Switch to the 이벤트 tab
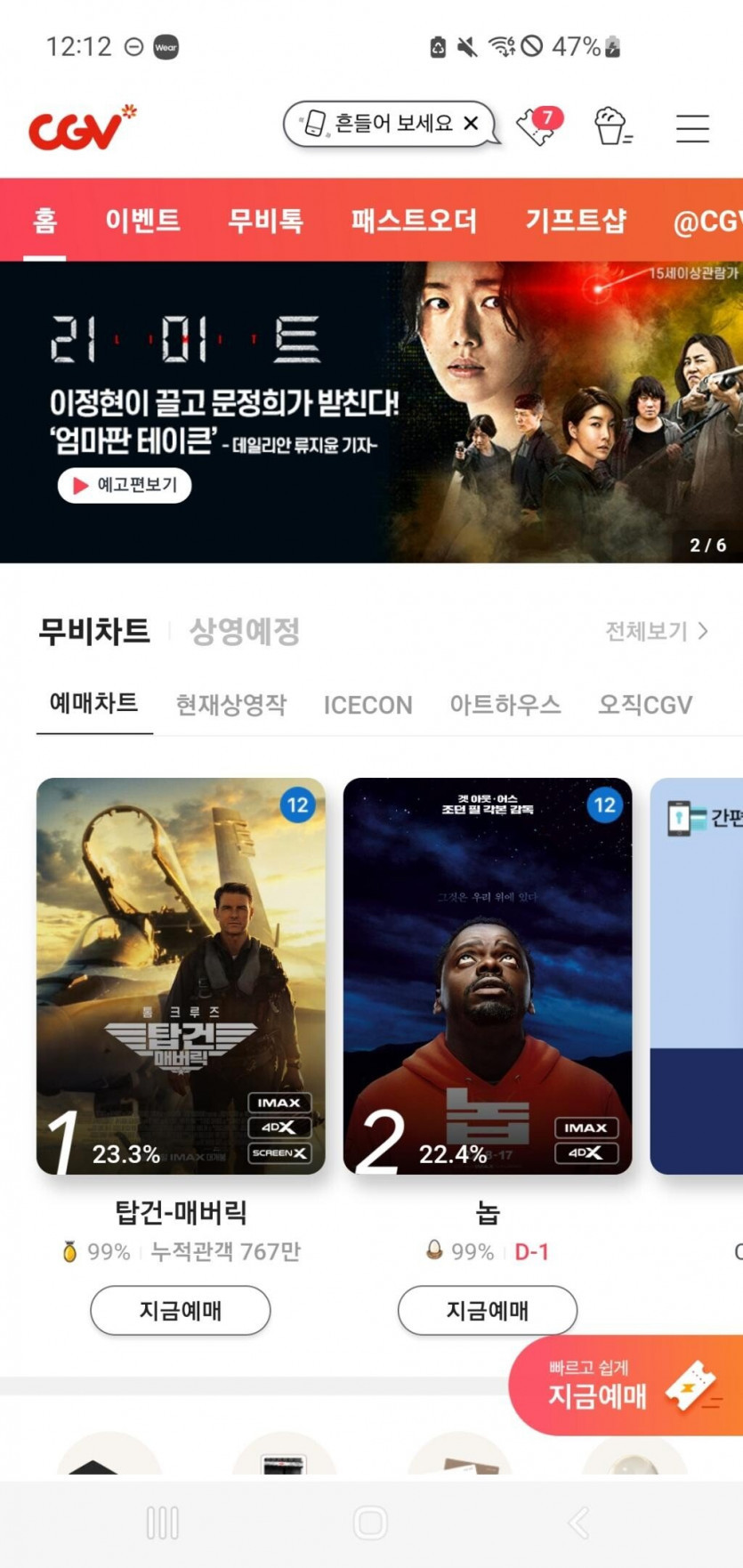Screen dimensions: 743x1568 pos(142,220)
